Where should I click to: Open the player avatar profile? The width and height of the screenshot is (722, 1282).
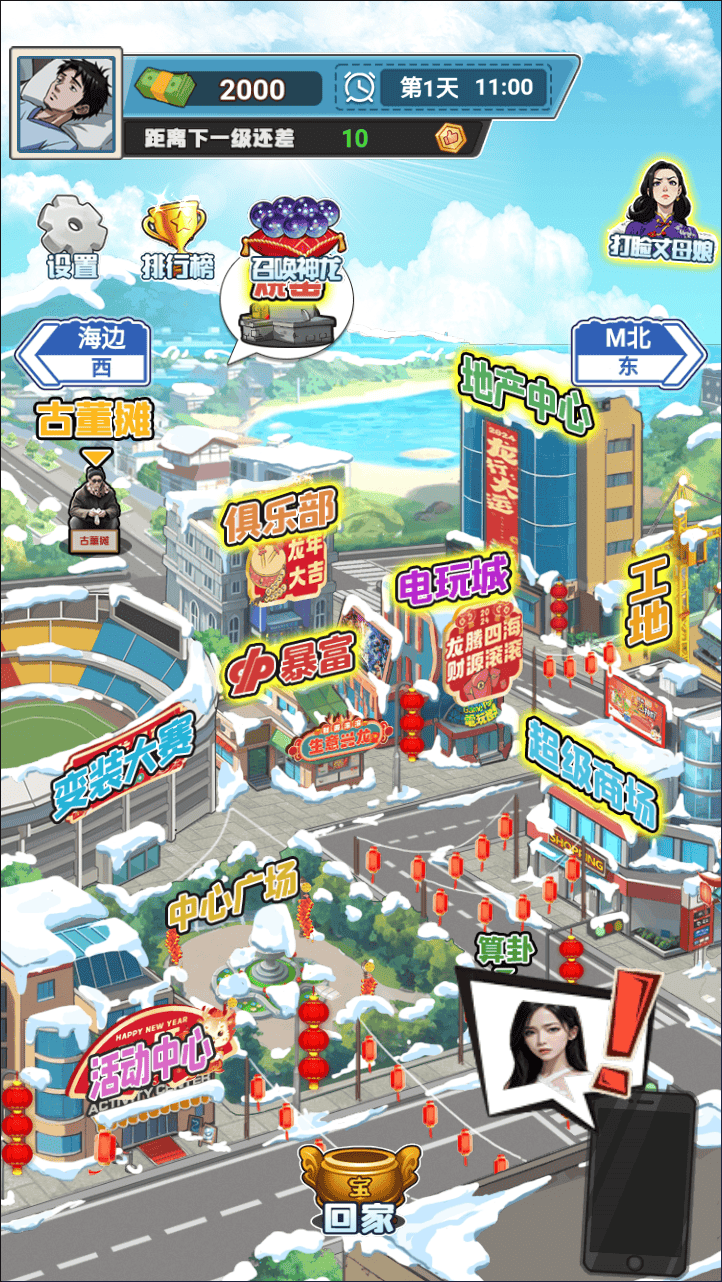pos(66,102)
